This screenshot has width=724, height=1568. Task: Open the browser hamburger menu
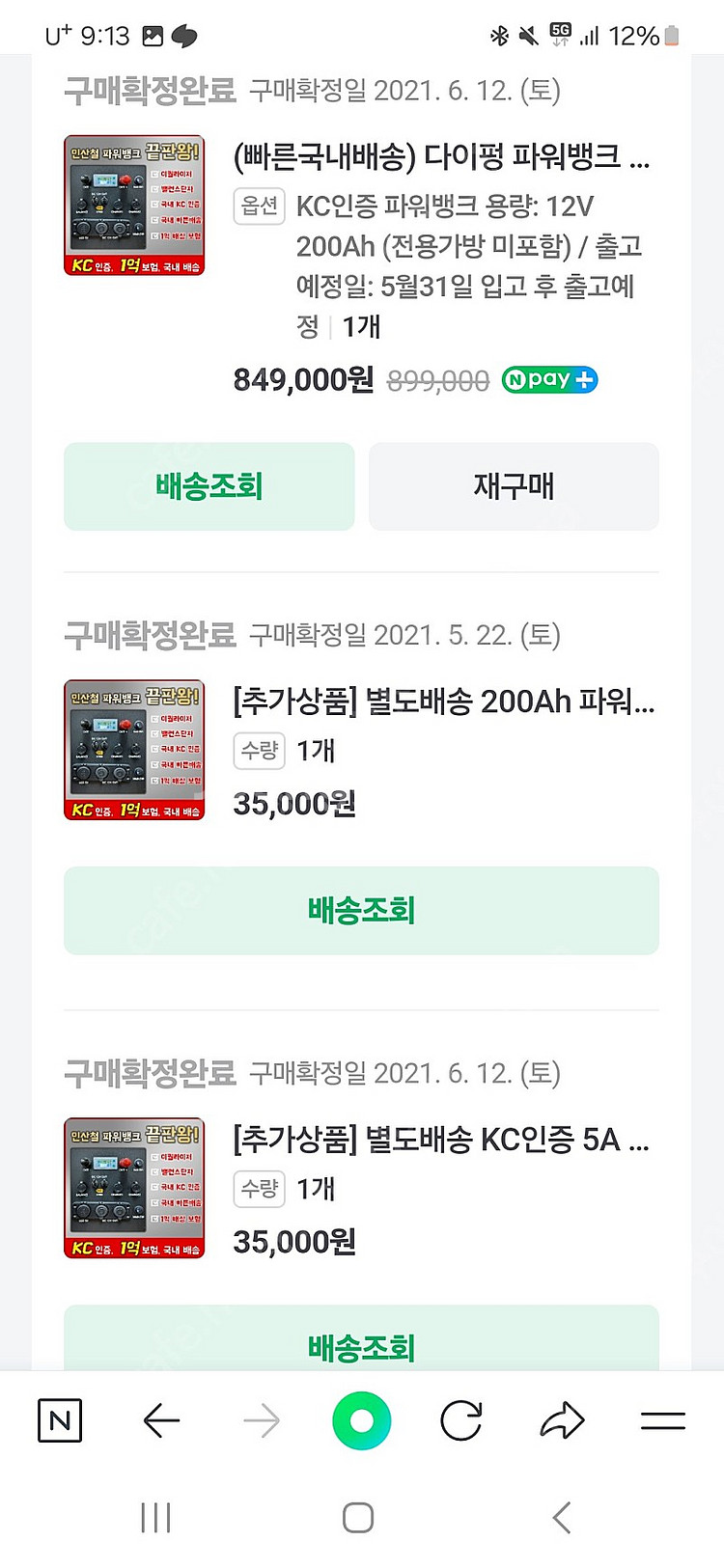663,1420
